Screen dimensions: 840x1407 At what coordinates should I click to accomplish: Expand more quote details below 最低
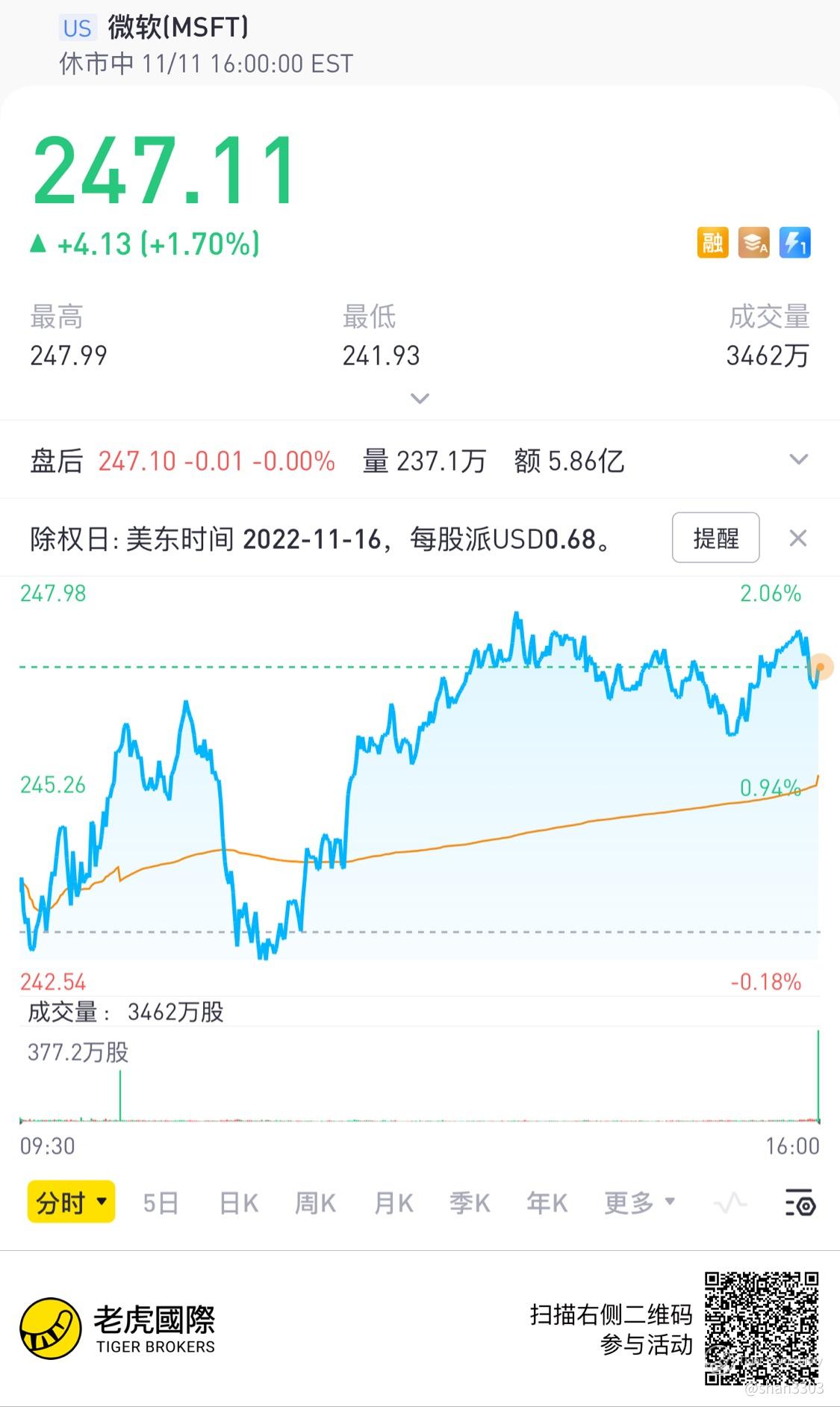point(420,398)
